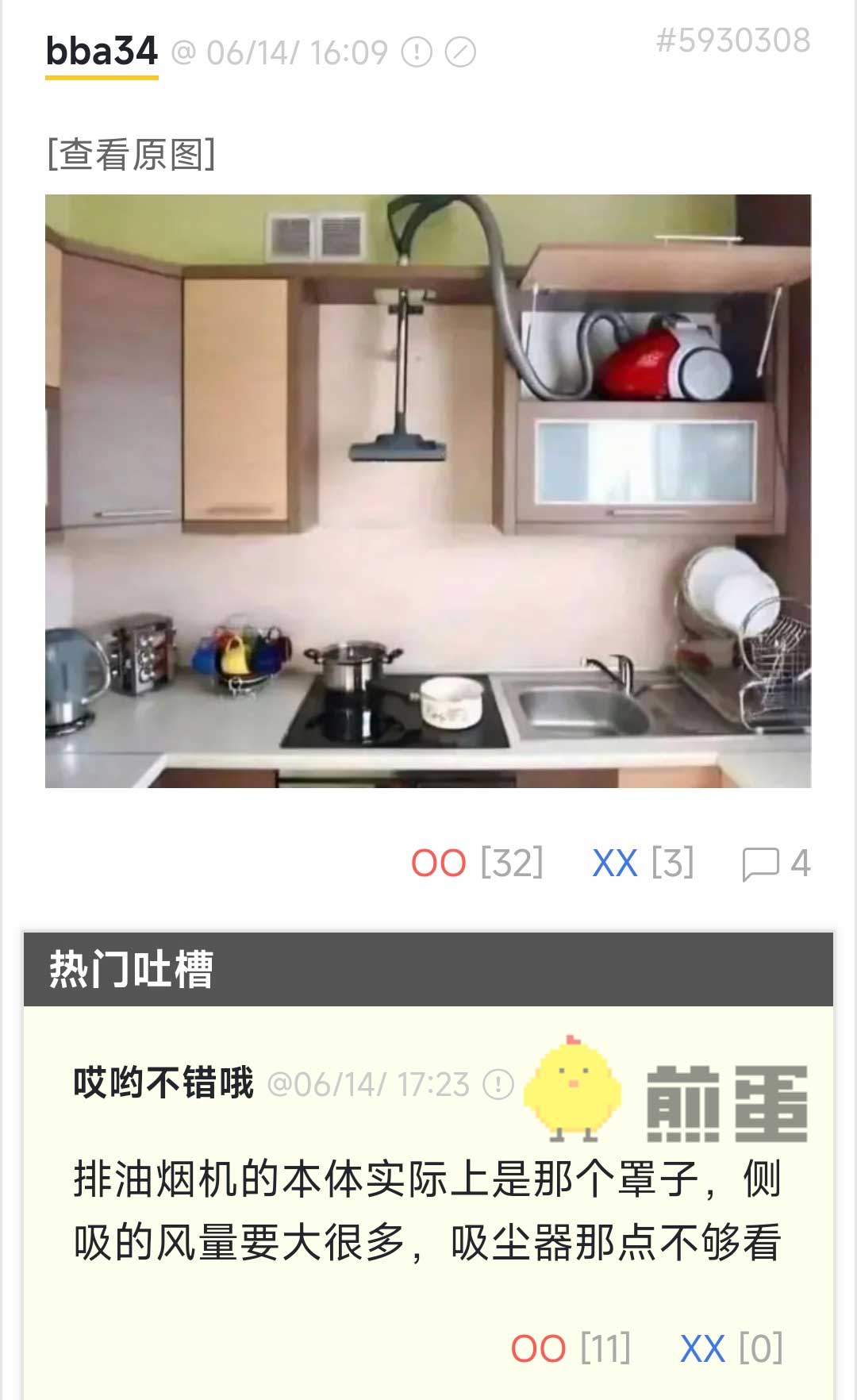857x1400 pixels.
Task: Open post number #5930308
Action: click(x=732, y=40)
